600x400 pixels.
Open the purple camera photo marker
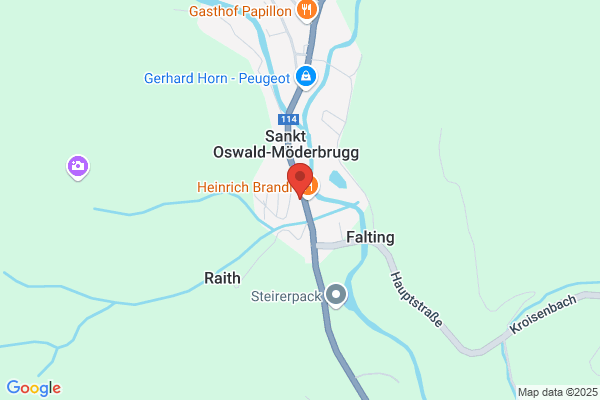pos(78,167)
